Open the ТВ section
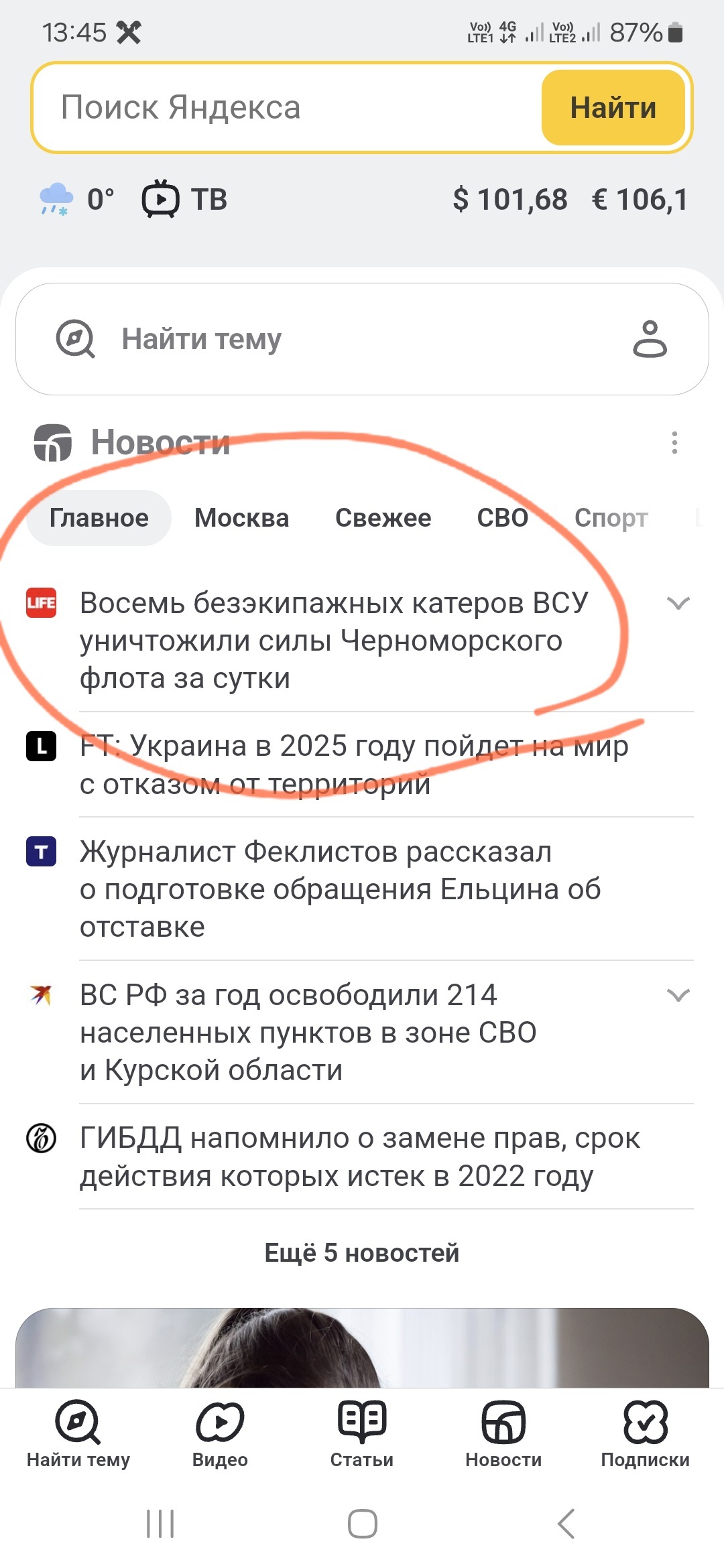The height and width of the screenshot is (1568, 724). coord(185,200)
